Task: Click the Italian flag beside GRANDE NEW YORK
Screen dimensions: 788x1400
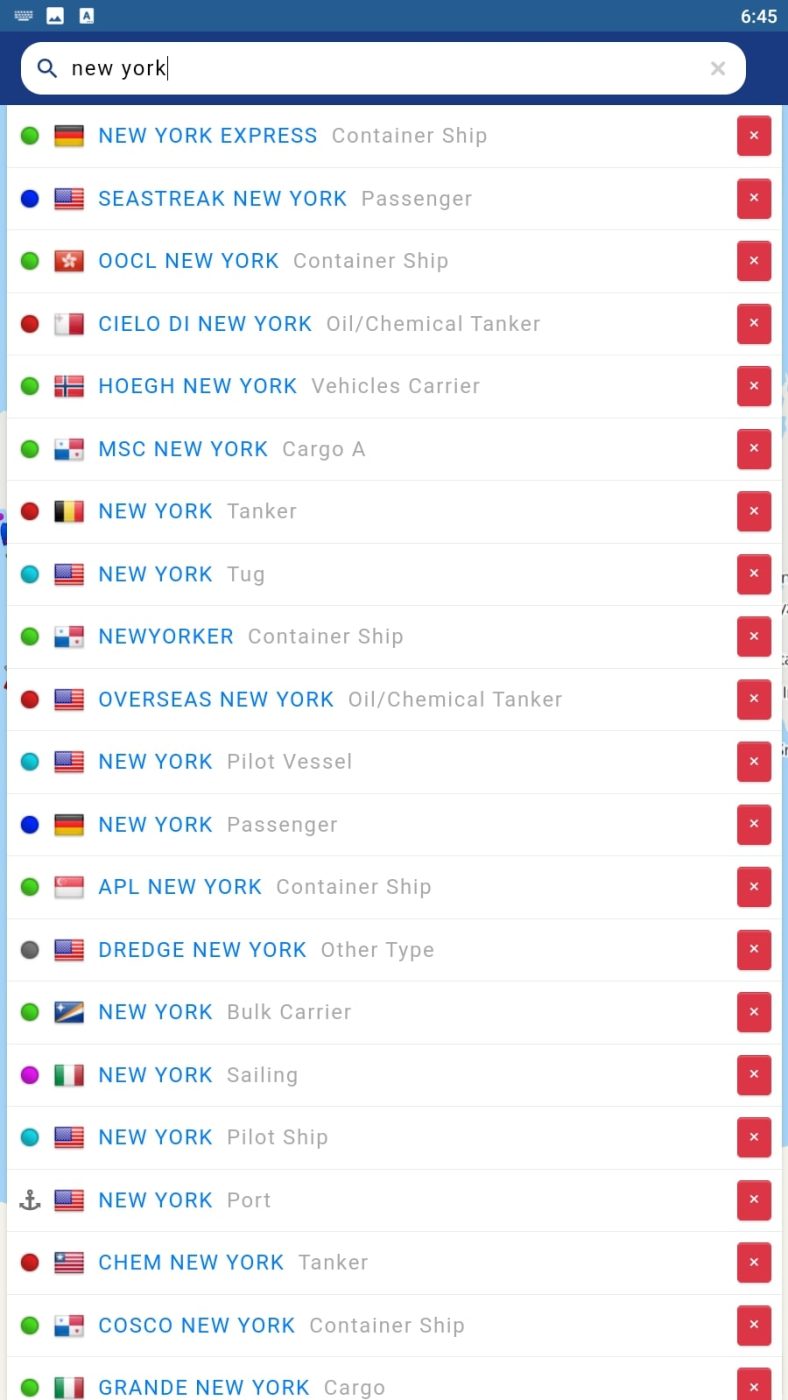Action: [68, 1387]
